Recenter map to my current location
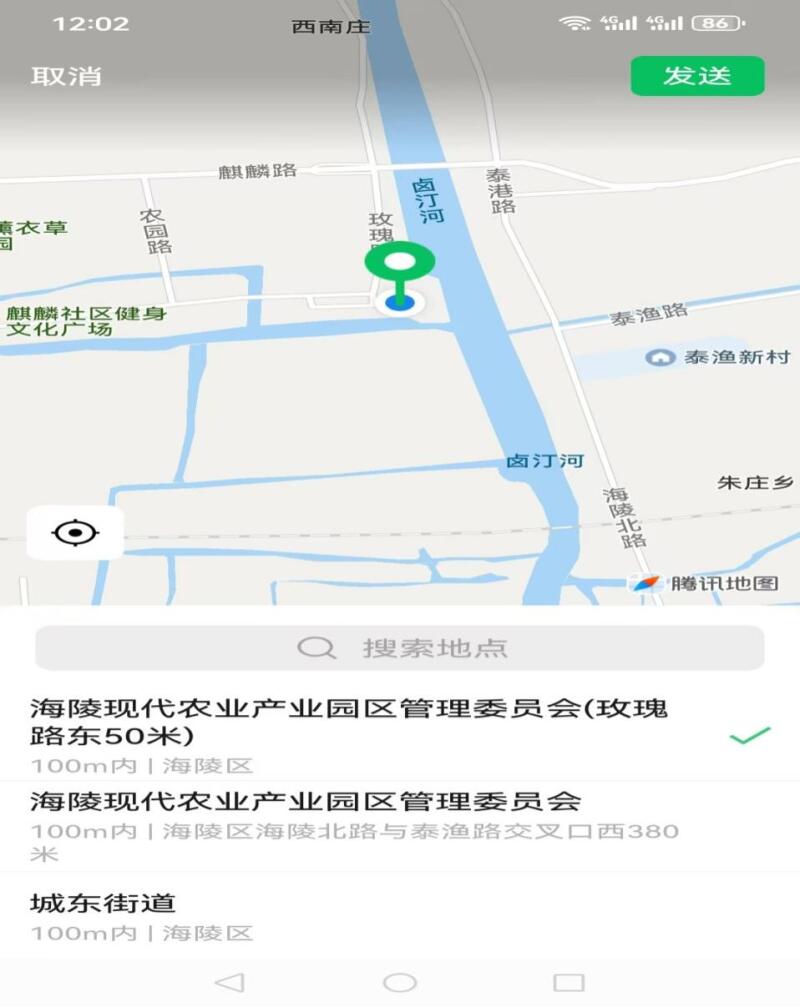The height and width of the screenshot is (1007, 800). click(x=75, y=533)
